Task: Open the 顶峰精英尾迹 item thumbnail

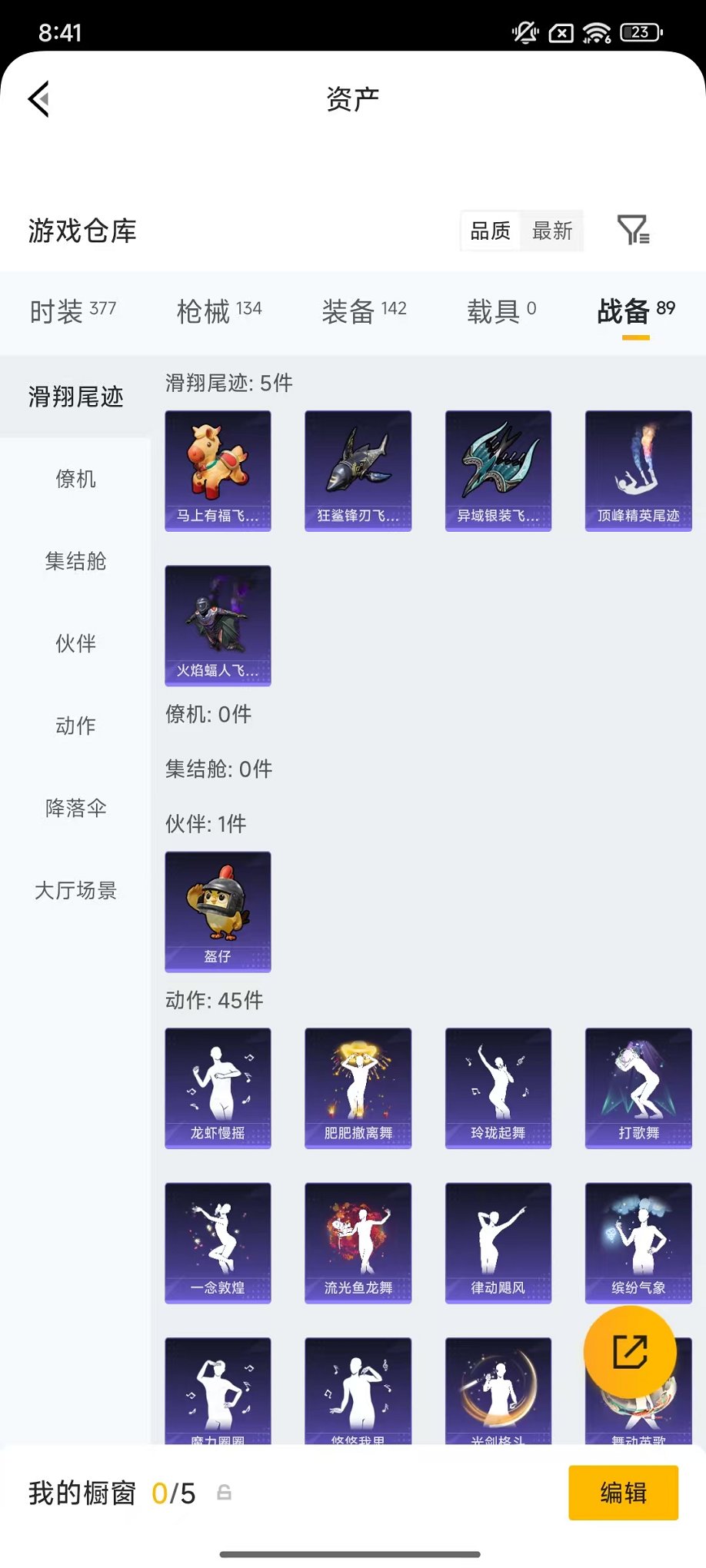Action: point(638,470)
